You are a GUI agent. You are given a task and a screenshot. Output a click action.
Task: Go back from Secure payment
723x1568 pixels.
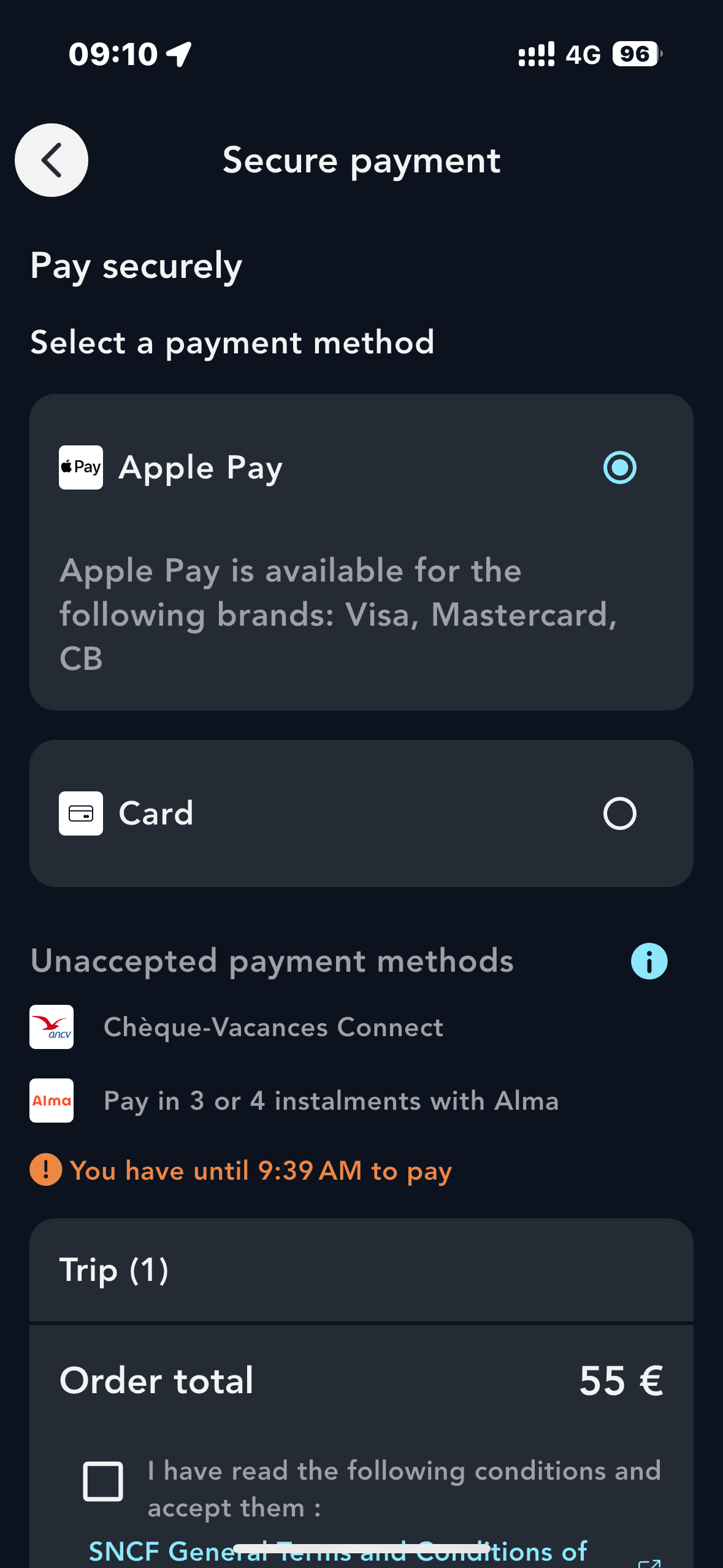(x=52, y=160)
